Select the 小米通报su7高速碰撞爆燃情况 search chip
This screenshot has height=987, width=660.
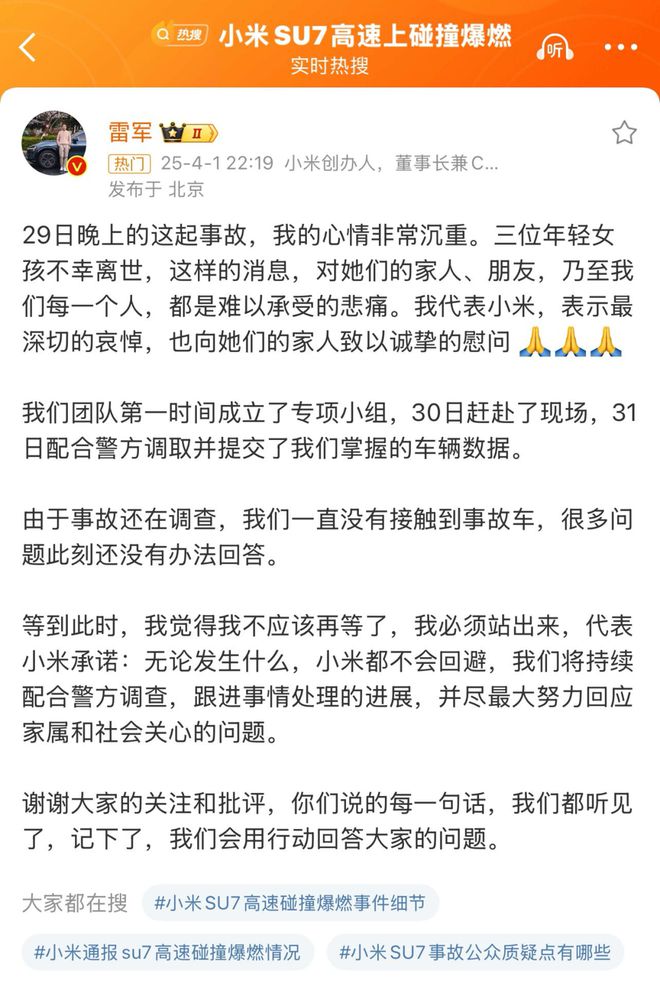pyautogui.click(x=167, y=952)
